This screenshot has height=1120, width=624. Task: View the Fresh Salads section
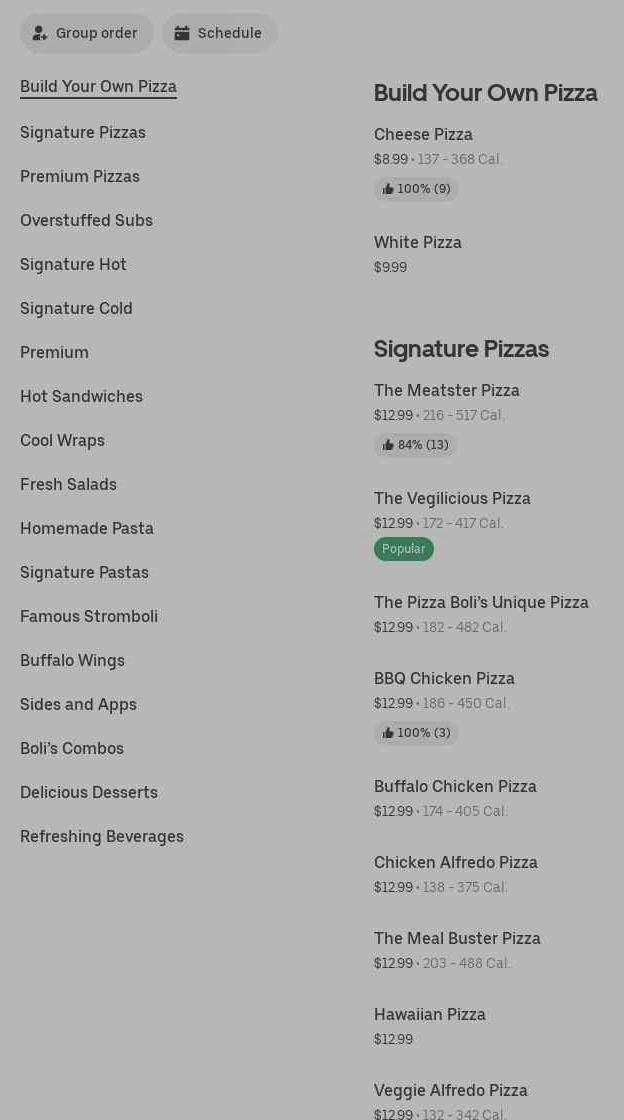(x=68, y=484)
